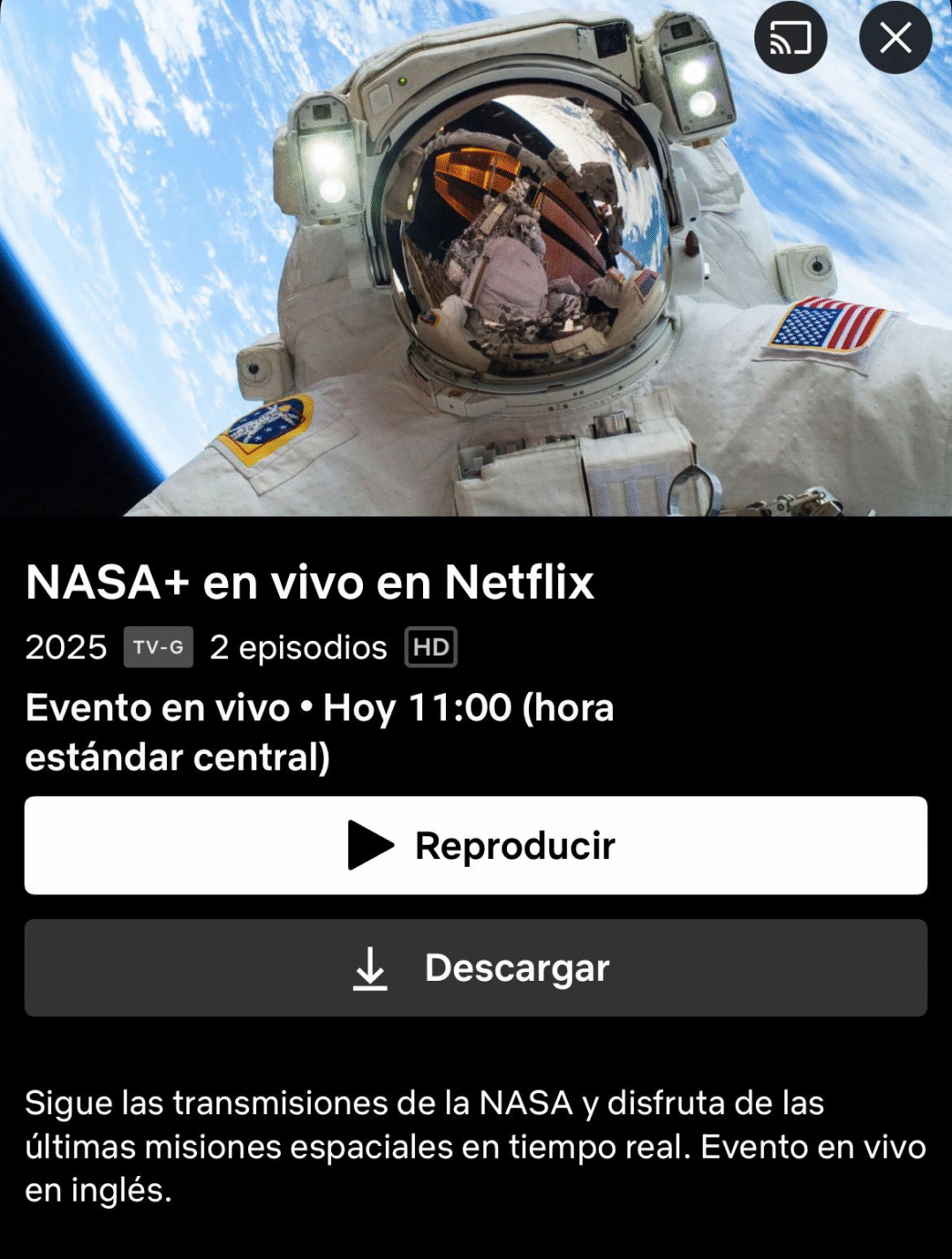Play NASA+ en vivo with Reproducir
The height and width of the screenshot is (1259, 952).
point(476,845)
